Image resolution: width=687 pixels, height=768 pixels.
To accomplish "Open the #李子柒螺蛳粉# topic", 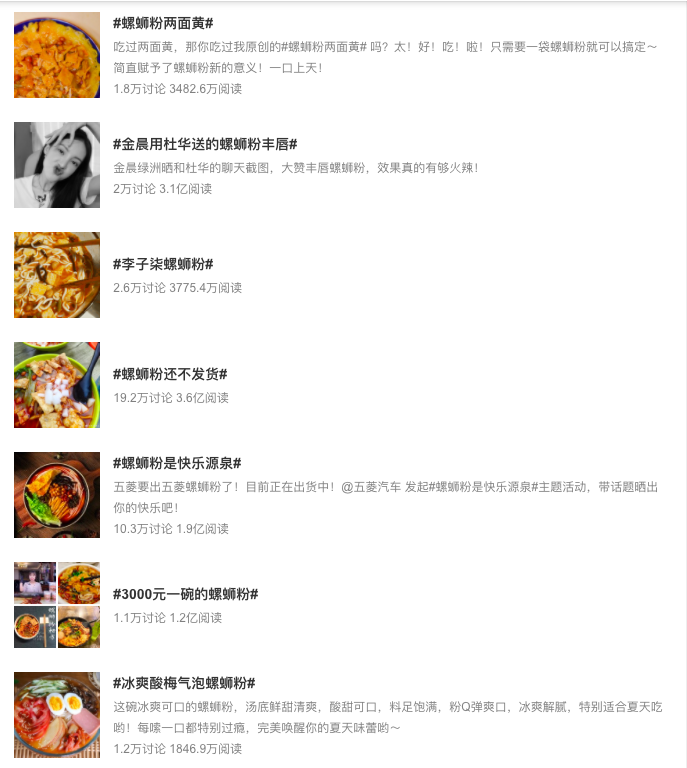I will (163, 264).
